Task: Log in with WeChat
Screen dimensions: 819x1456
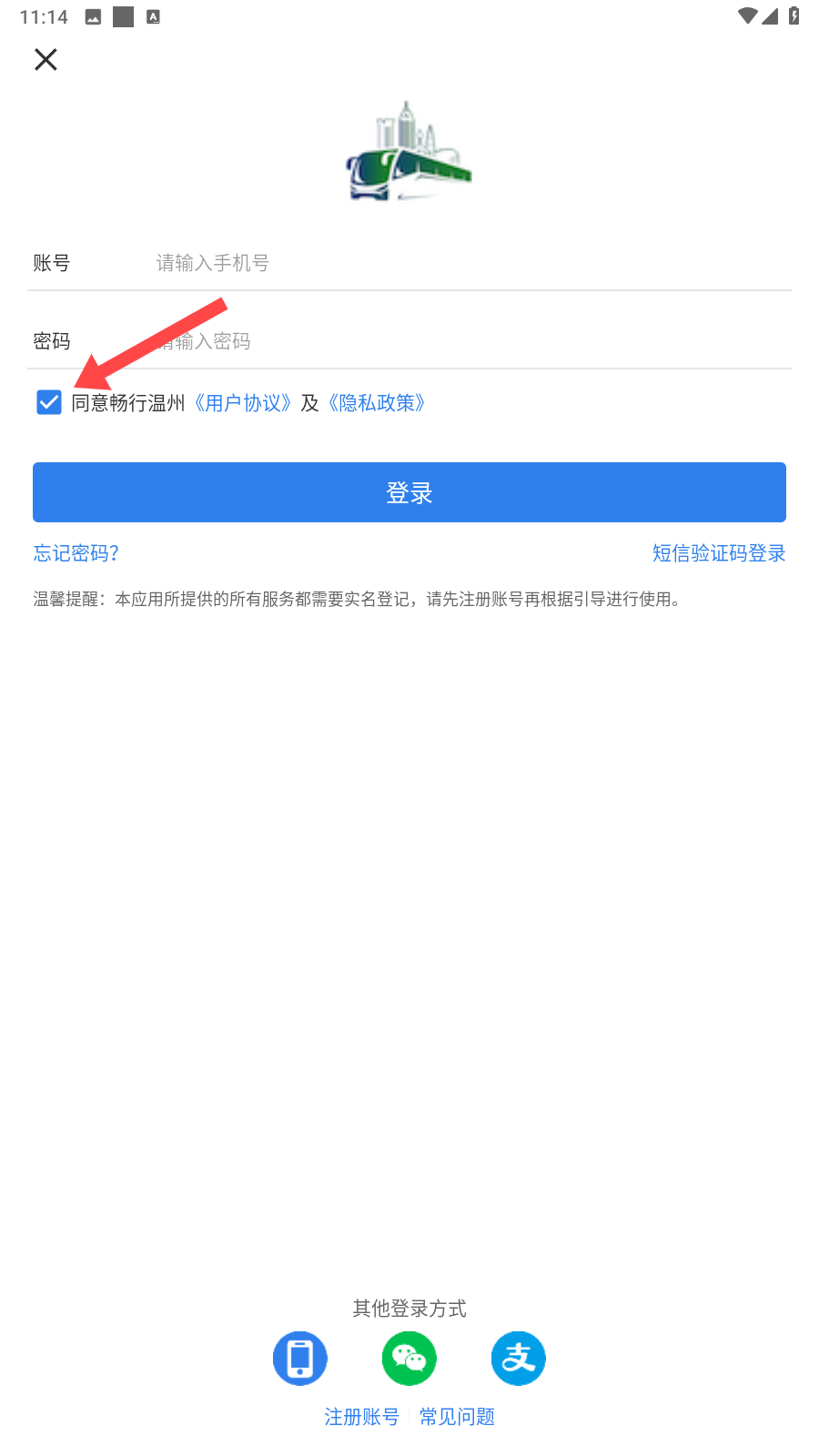Action: [x=409, y=1359]
